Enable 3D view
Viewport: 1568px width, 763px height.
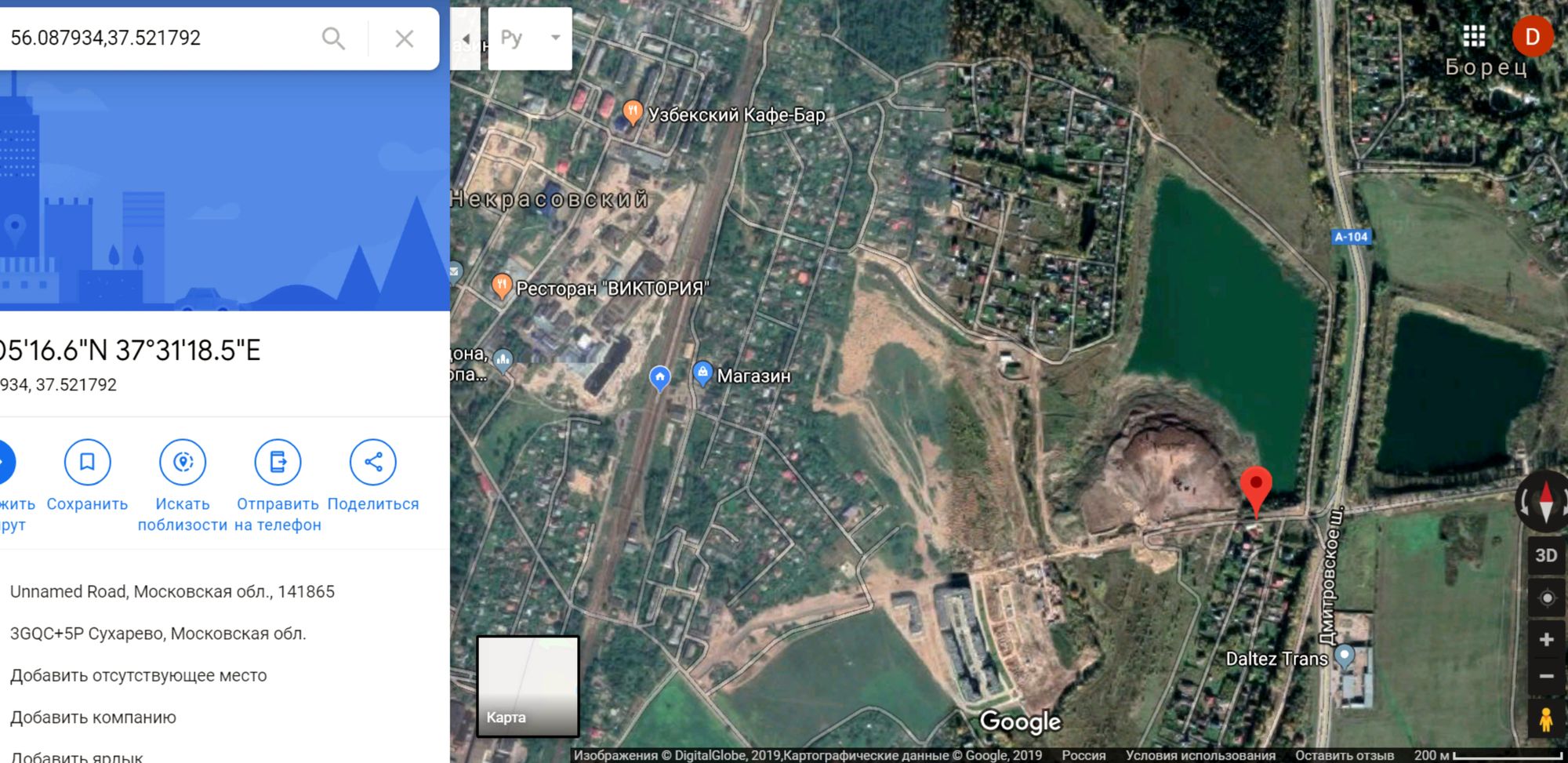[x=1546, y=555]
